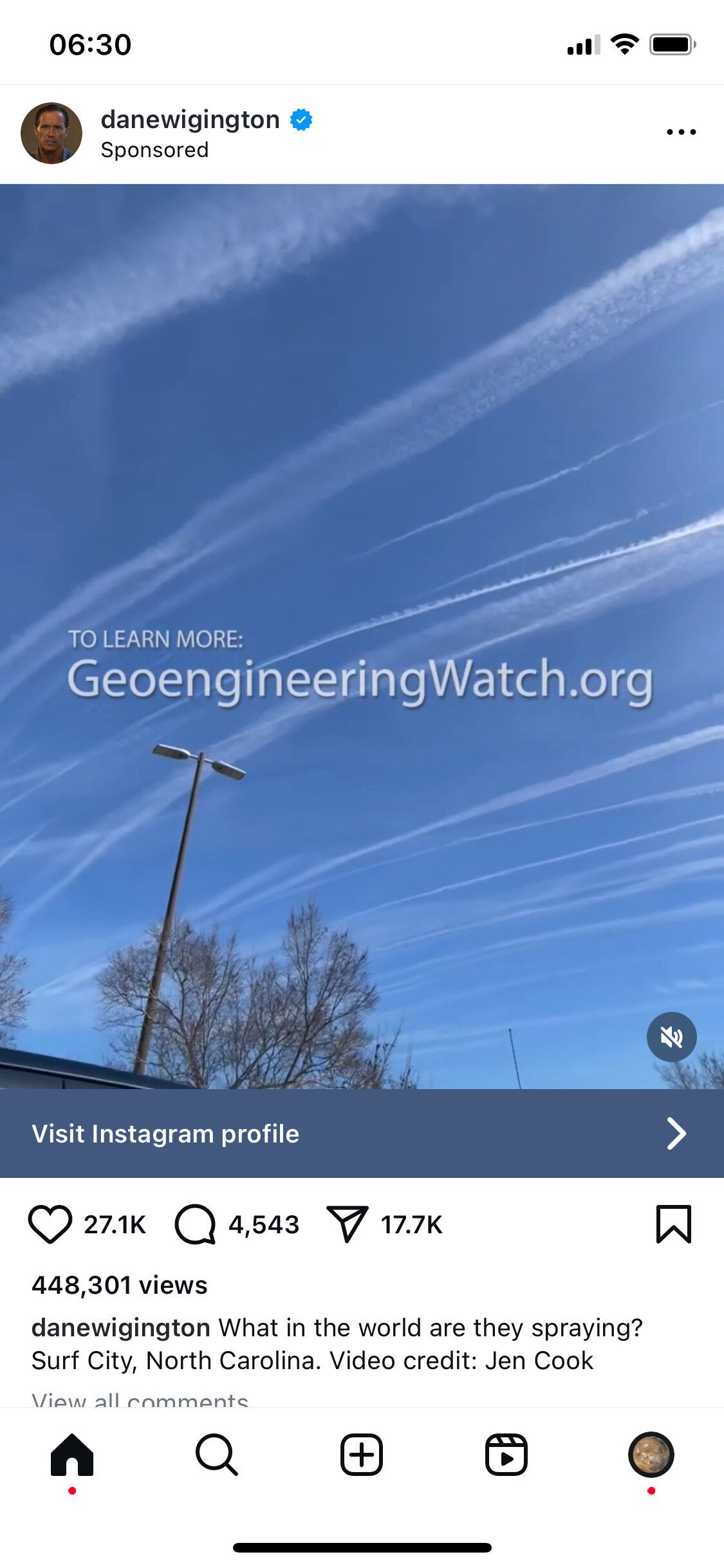Like the sponsored post
Screen dimensions: 724x1568
coord(50,1224)
